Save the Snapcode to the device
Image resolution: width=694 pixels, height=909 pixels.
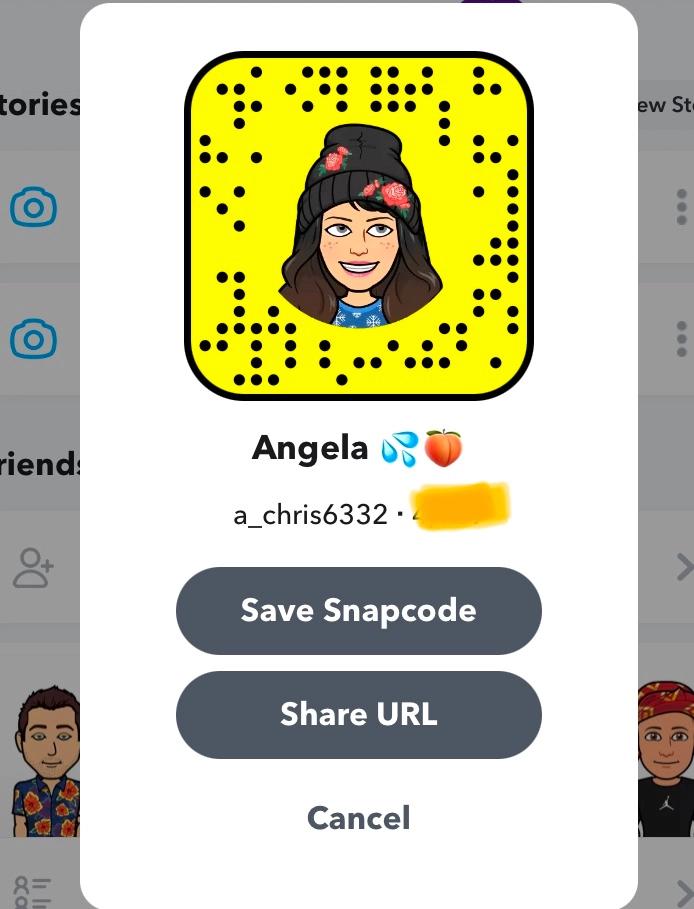(x=358, y=611)
